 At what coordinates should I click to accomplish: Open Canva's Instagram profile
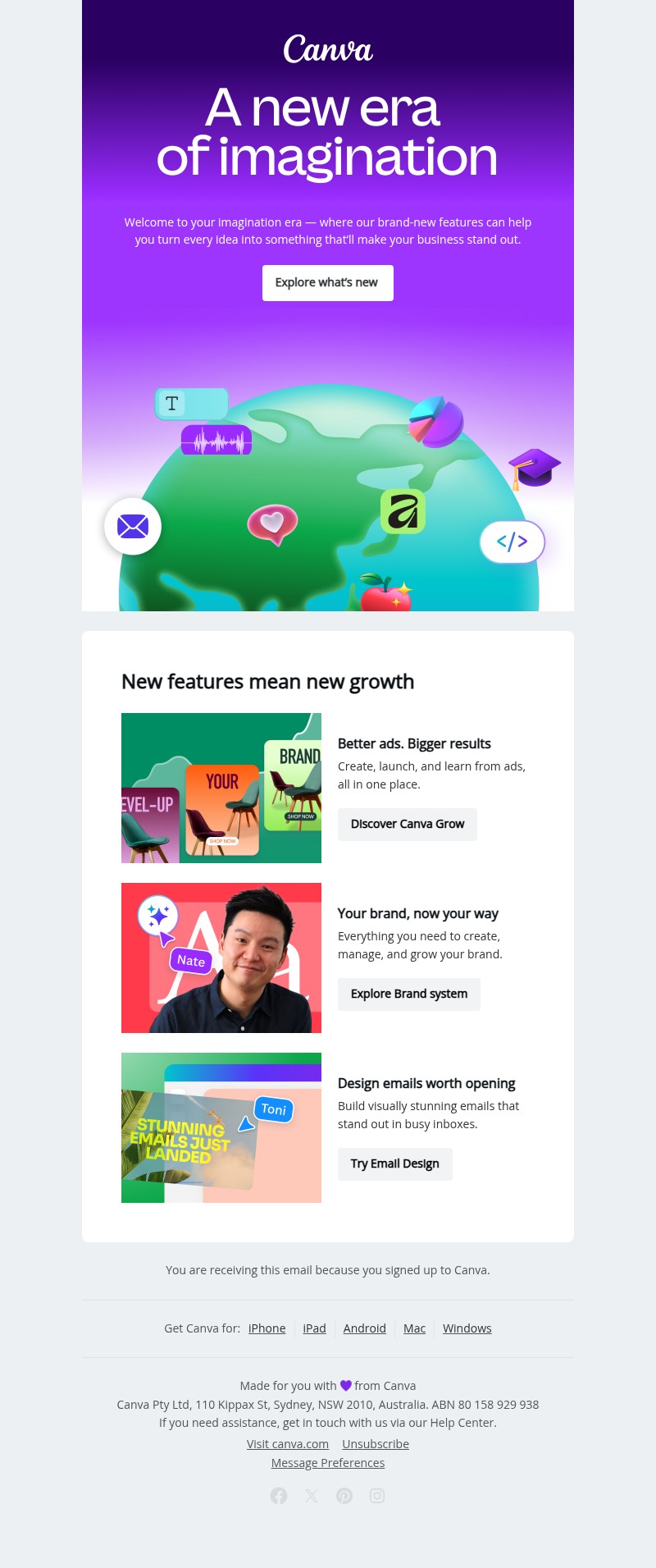[377, 1496]
